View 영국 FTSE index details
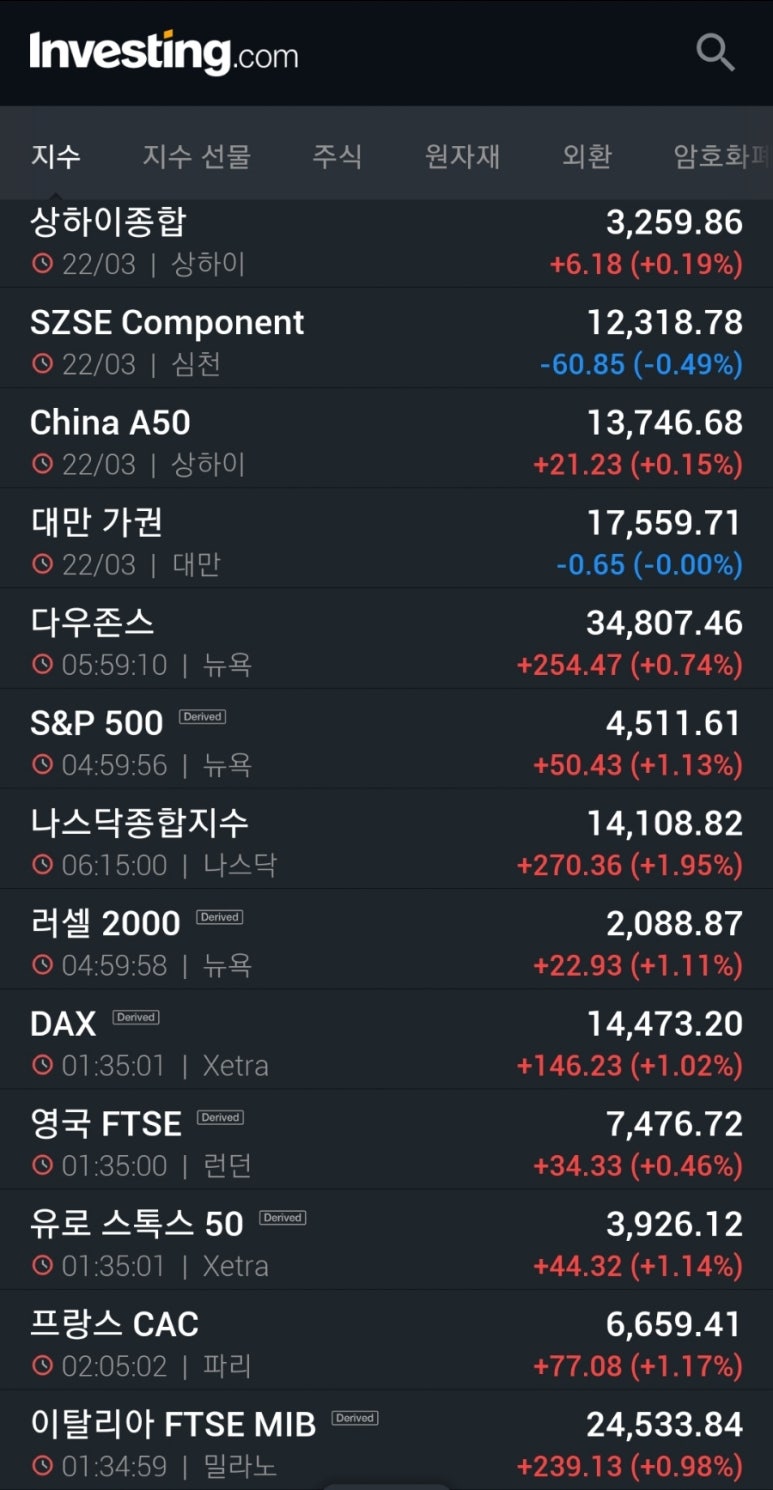This screenshot has width=773, height=1490. coord(386,1139)
